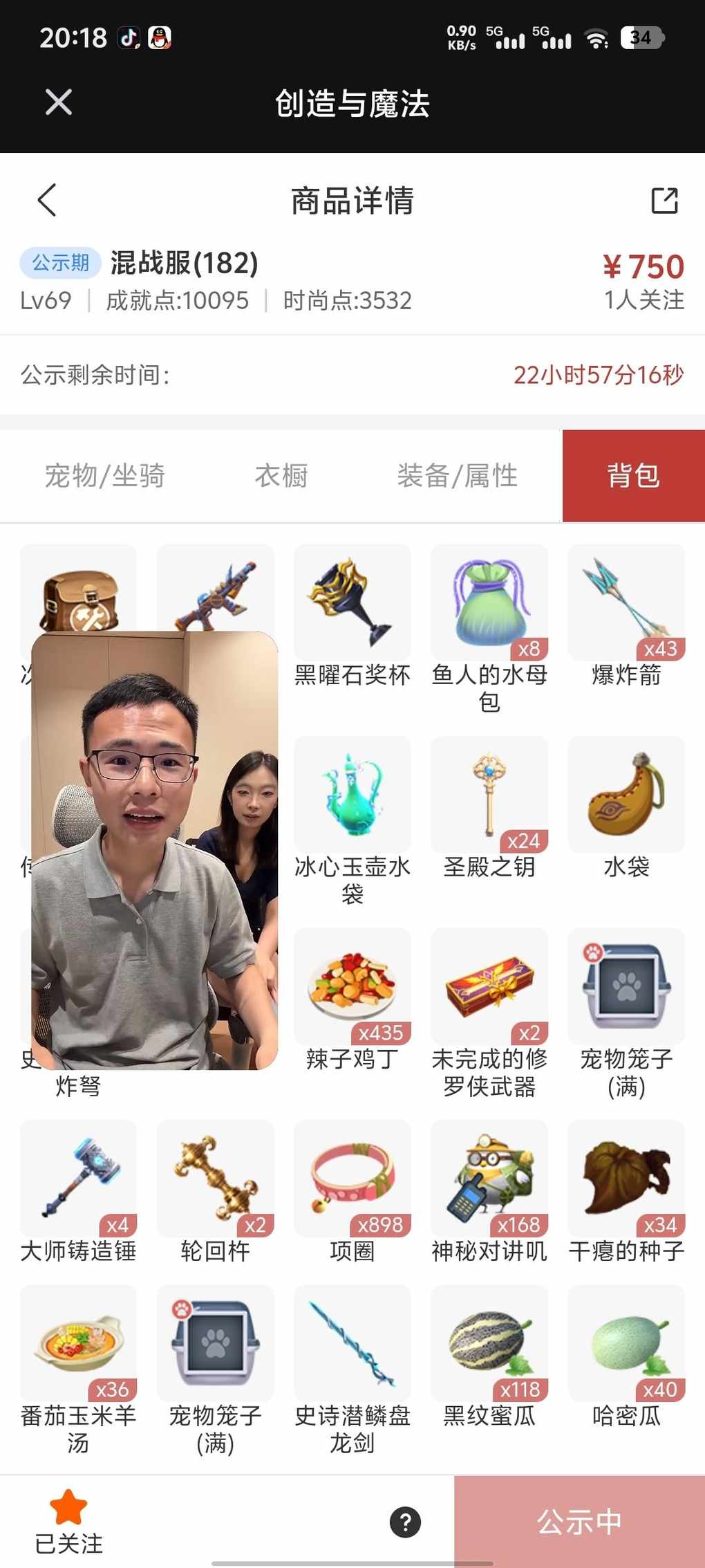View the 鱼人的水母包 item
Image resolution: width=705 pixels, height=1568 pixels.
(489, 602)
